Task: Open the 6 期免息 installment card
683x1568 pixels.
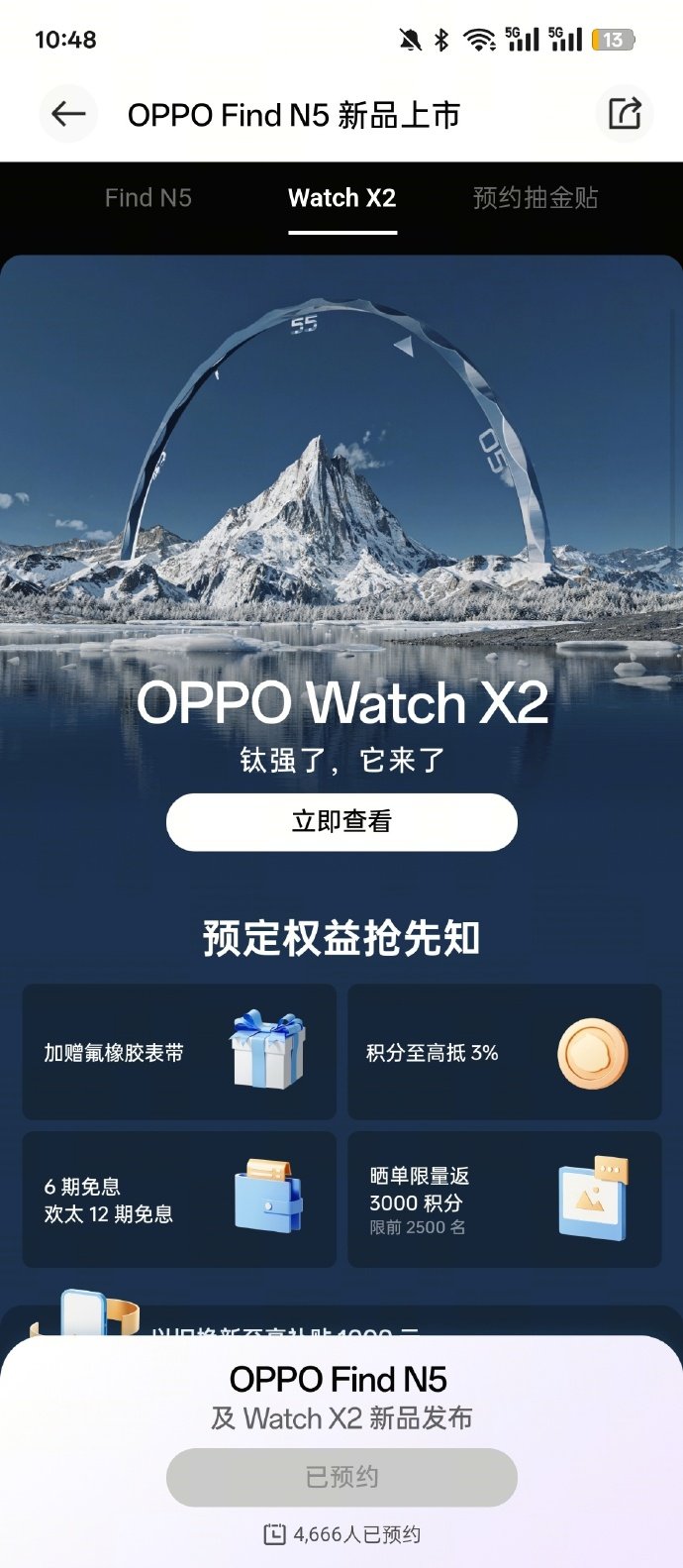Action: pos(179,1200)
